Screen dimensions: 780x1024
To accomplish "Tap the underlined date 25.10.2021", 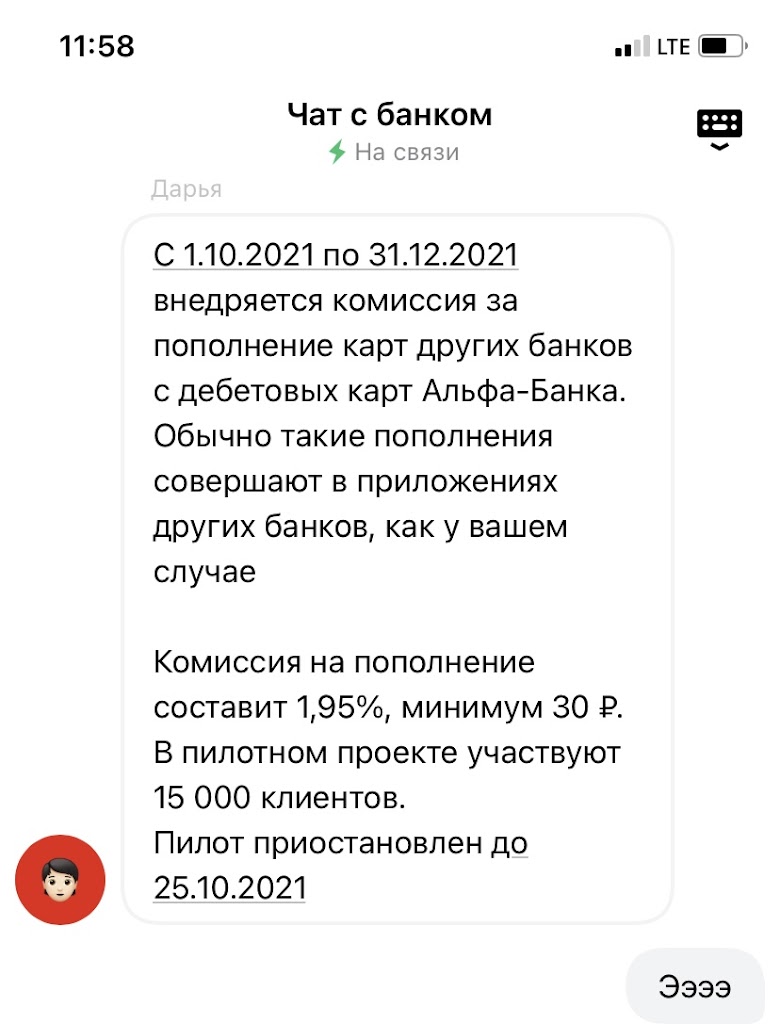I will click(x=230, y=887).
